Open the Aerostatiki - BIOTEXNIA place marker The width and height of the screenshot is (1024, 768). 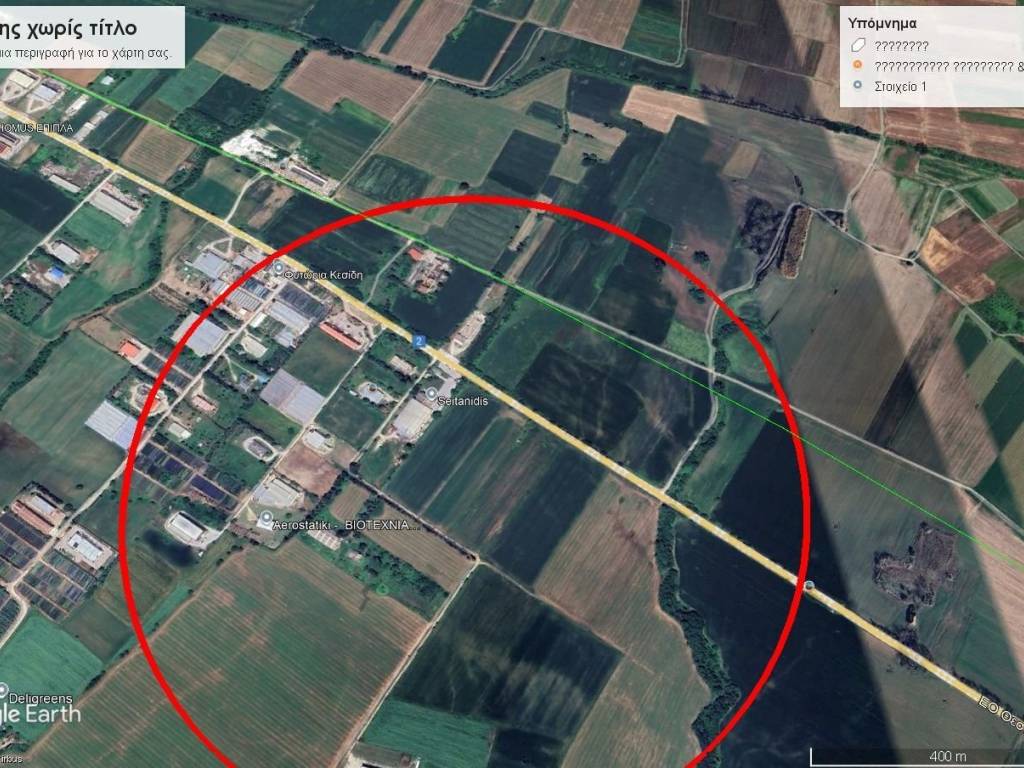pos(265,519)
